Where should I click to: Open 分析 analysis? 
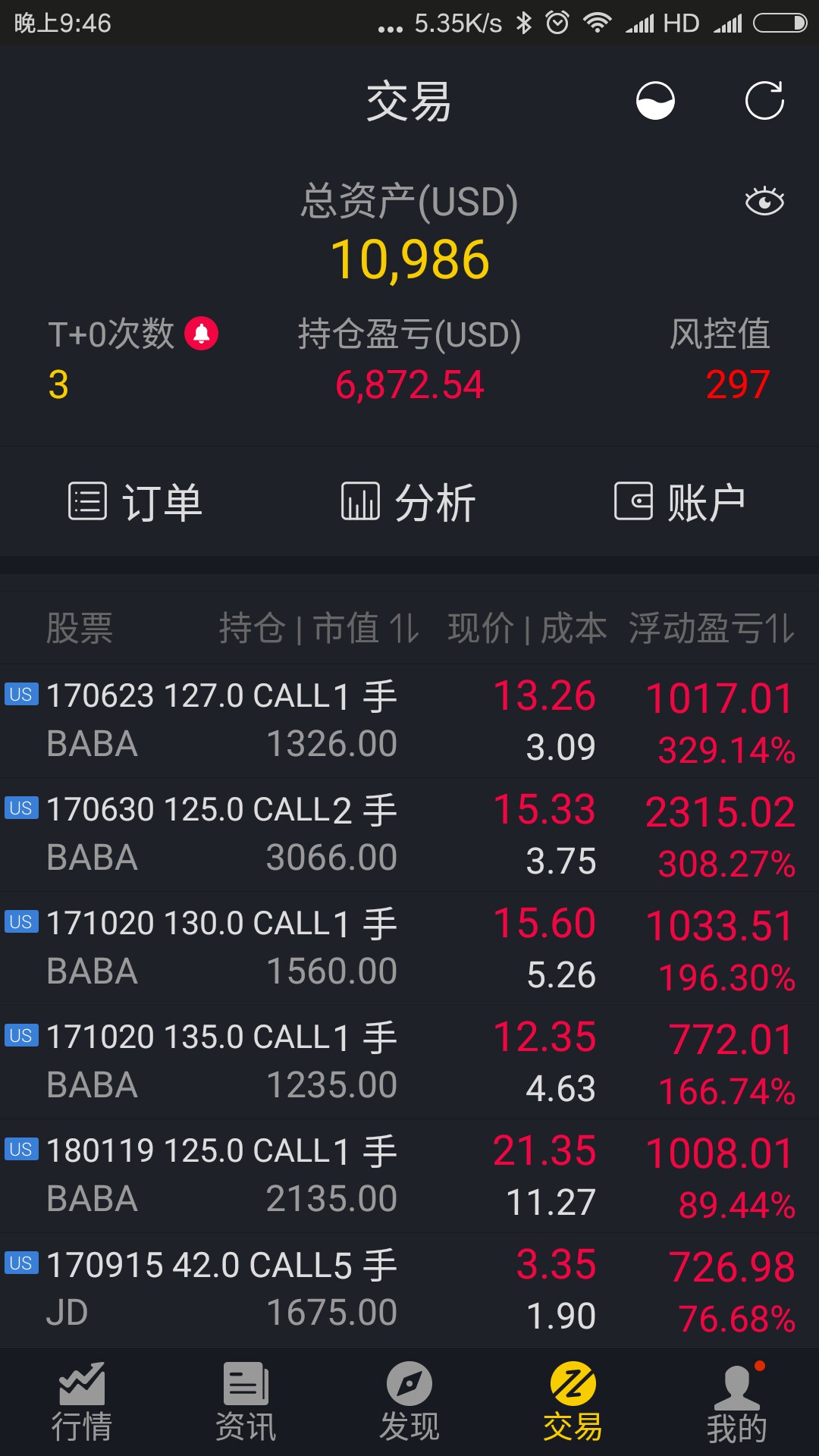[409, 501]
